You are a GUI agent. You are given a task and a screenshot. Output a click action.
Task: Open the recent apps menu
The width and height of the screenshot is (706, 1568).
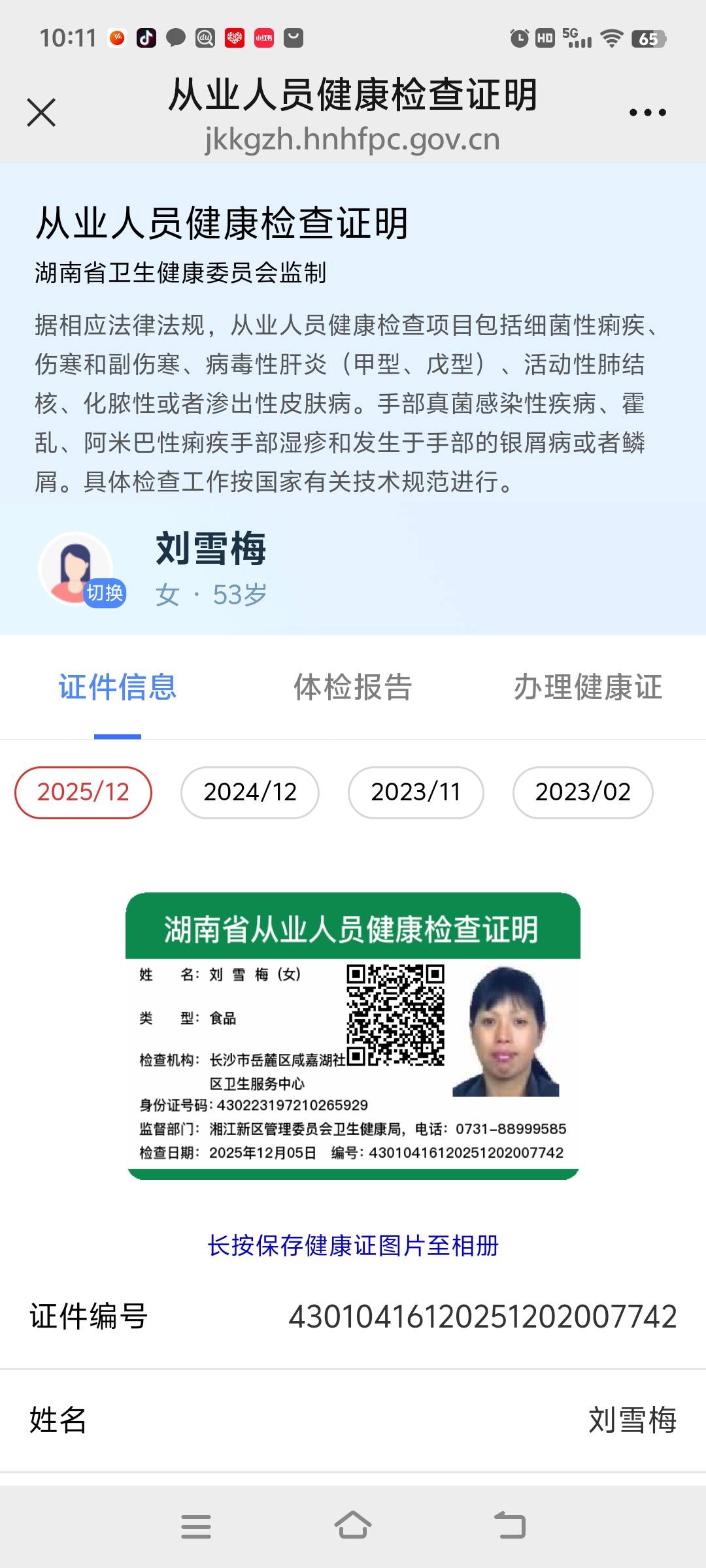point(196,1526)
